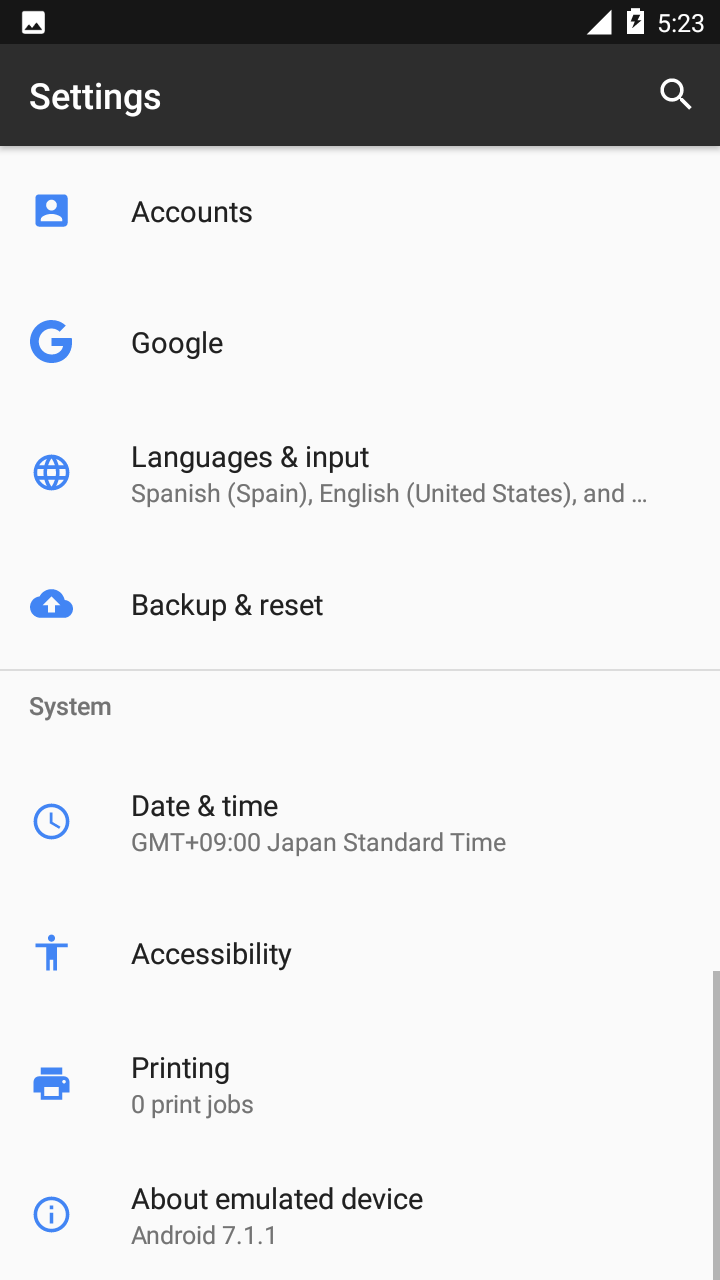Open Google settings
This screenshot has height=1280, width=720.
pos(360,343)
